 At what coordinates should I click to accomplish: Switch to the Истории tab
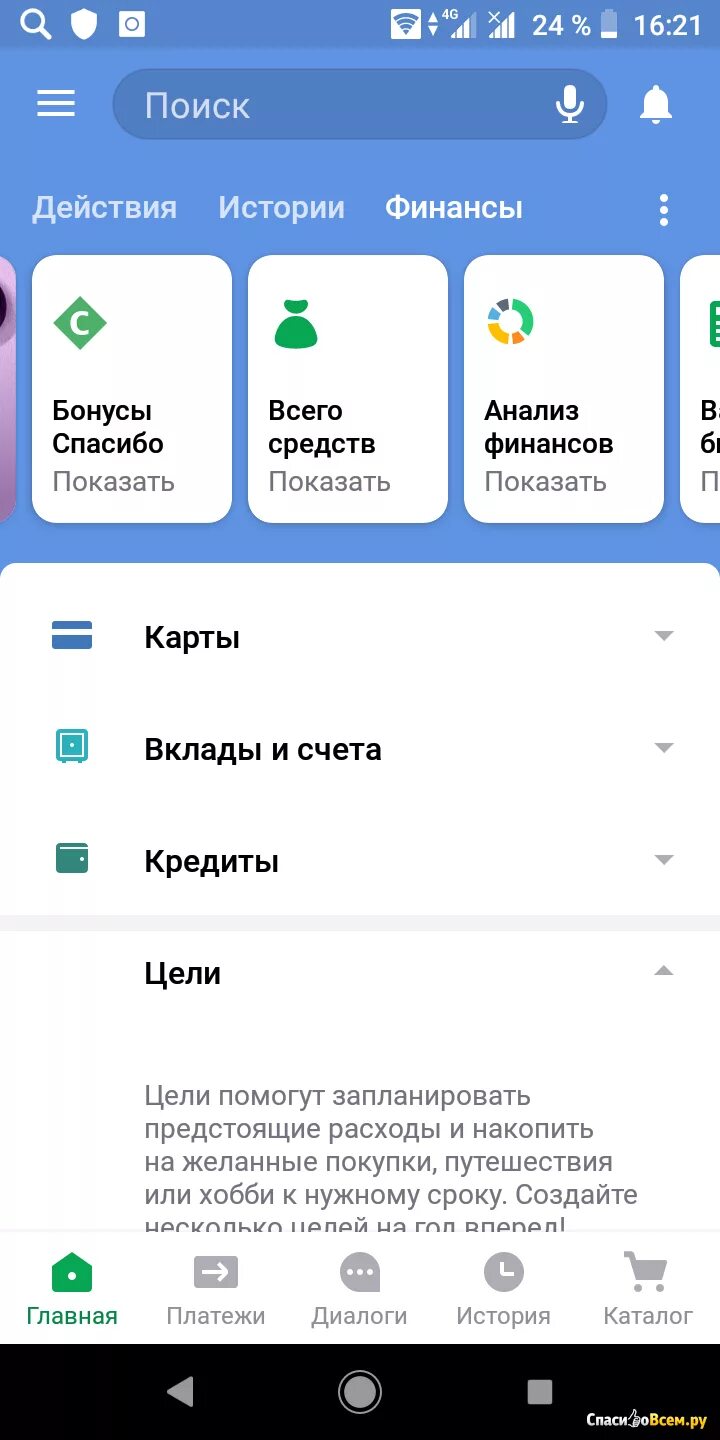(281, 208)
